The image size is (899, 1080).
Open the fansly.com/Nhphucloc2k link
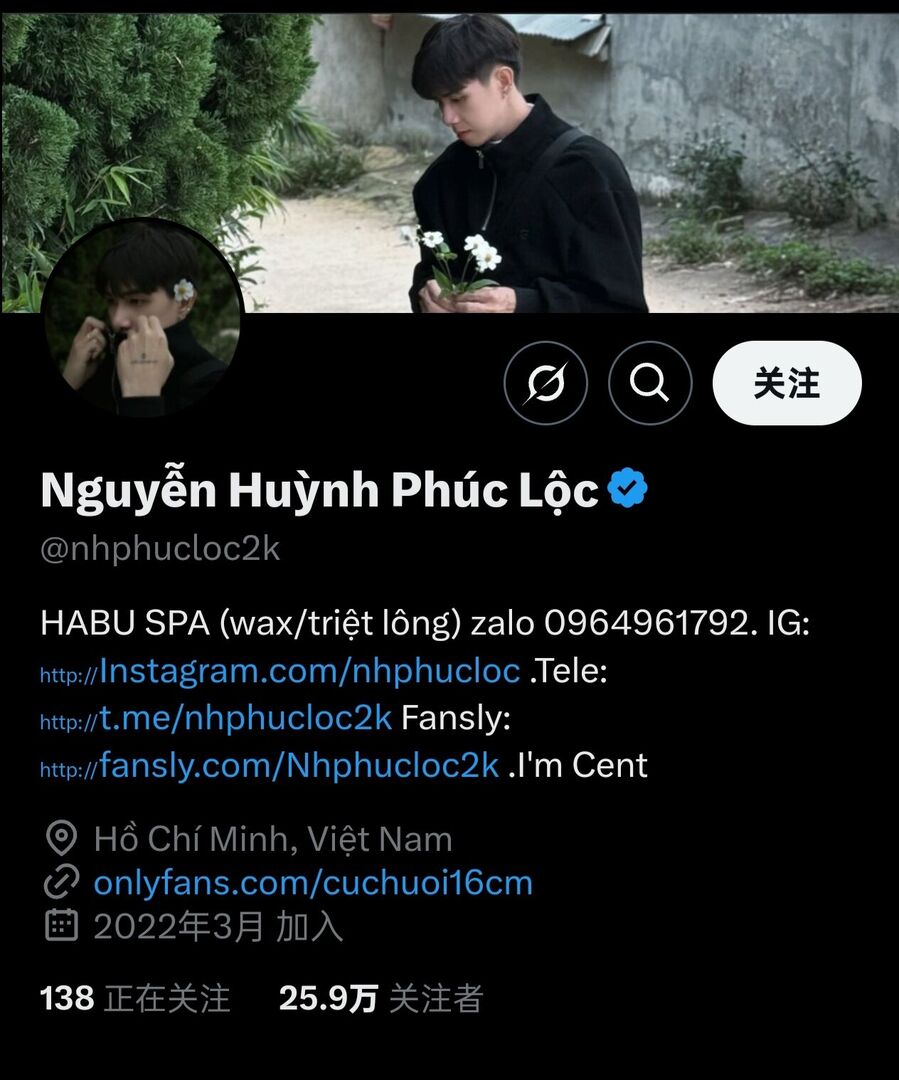(x=269, y=766)
